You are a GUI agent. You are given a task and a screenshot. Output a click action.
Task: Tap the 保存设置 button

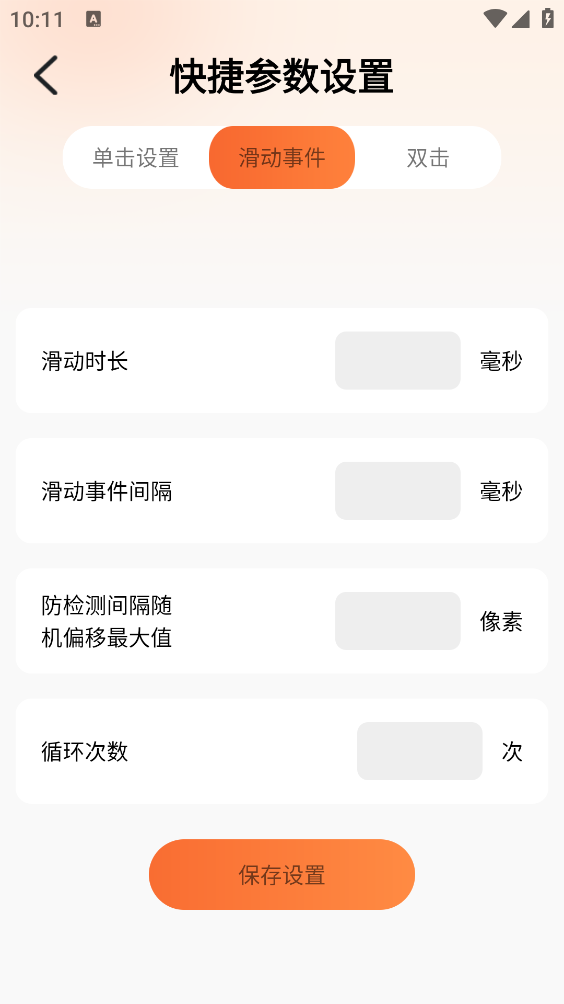[282, 875]
